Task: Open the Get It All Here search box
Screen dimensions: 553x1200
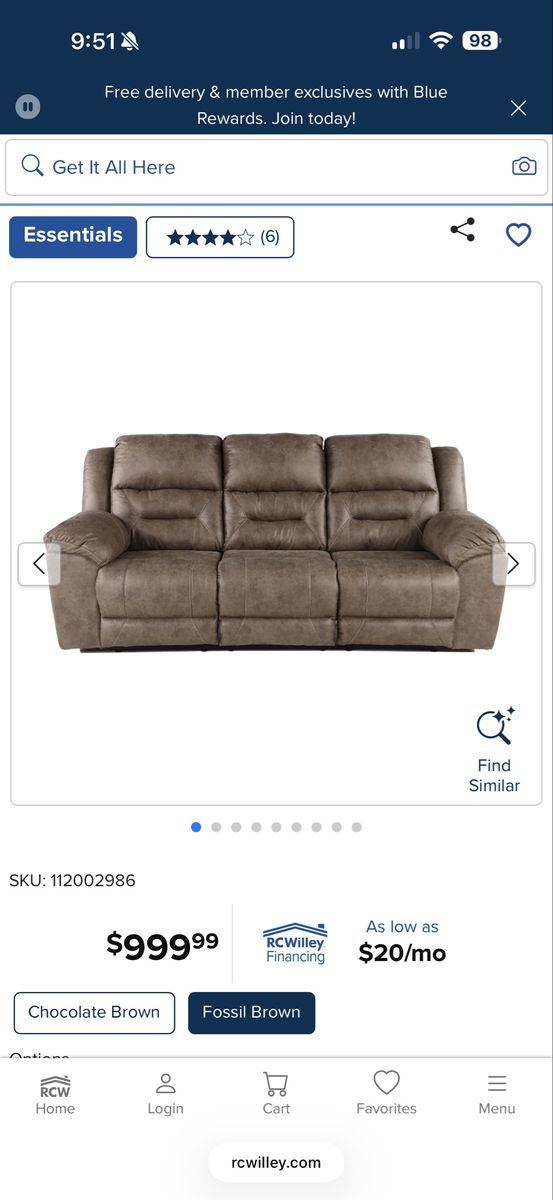Action: click(x=277, y=167)
